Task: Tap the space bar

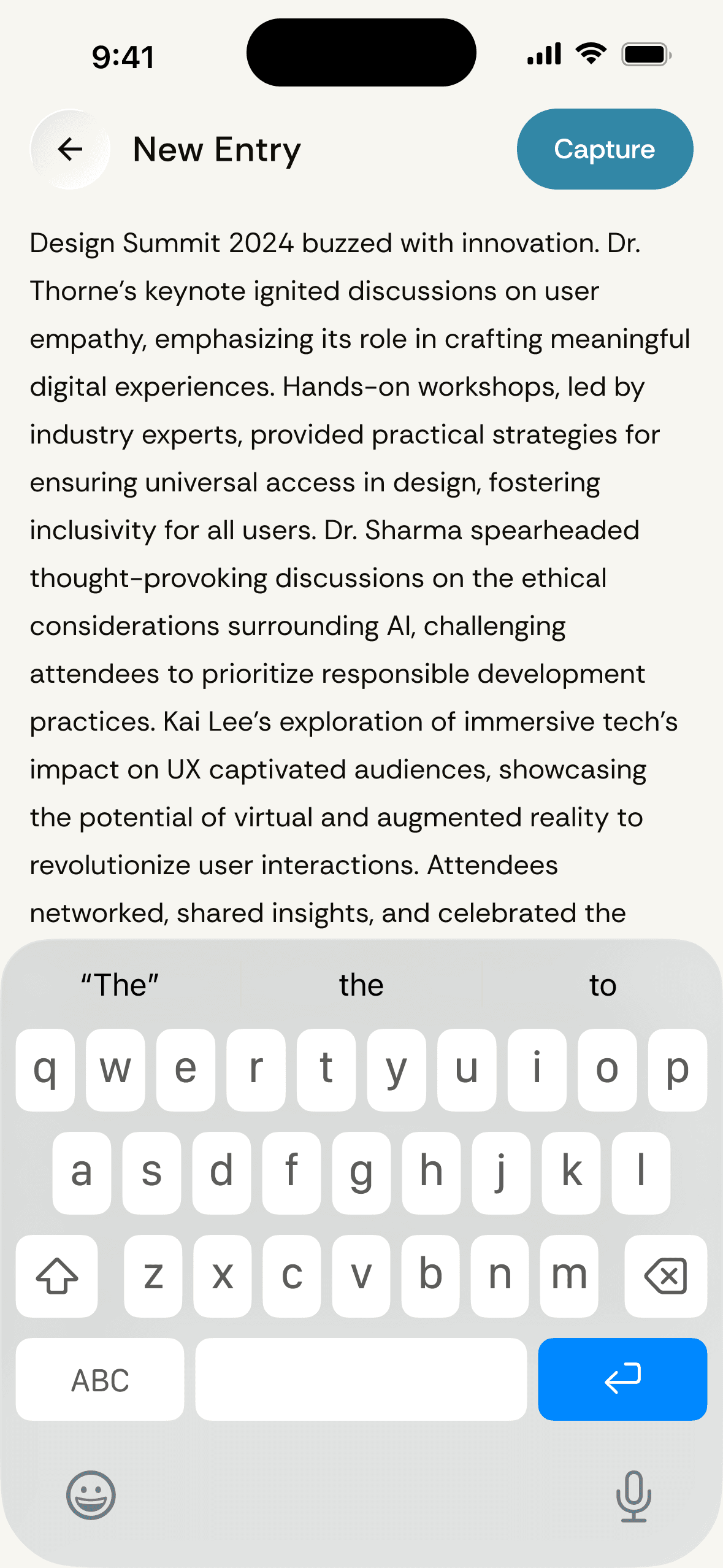Action: pos(360,1380)
